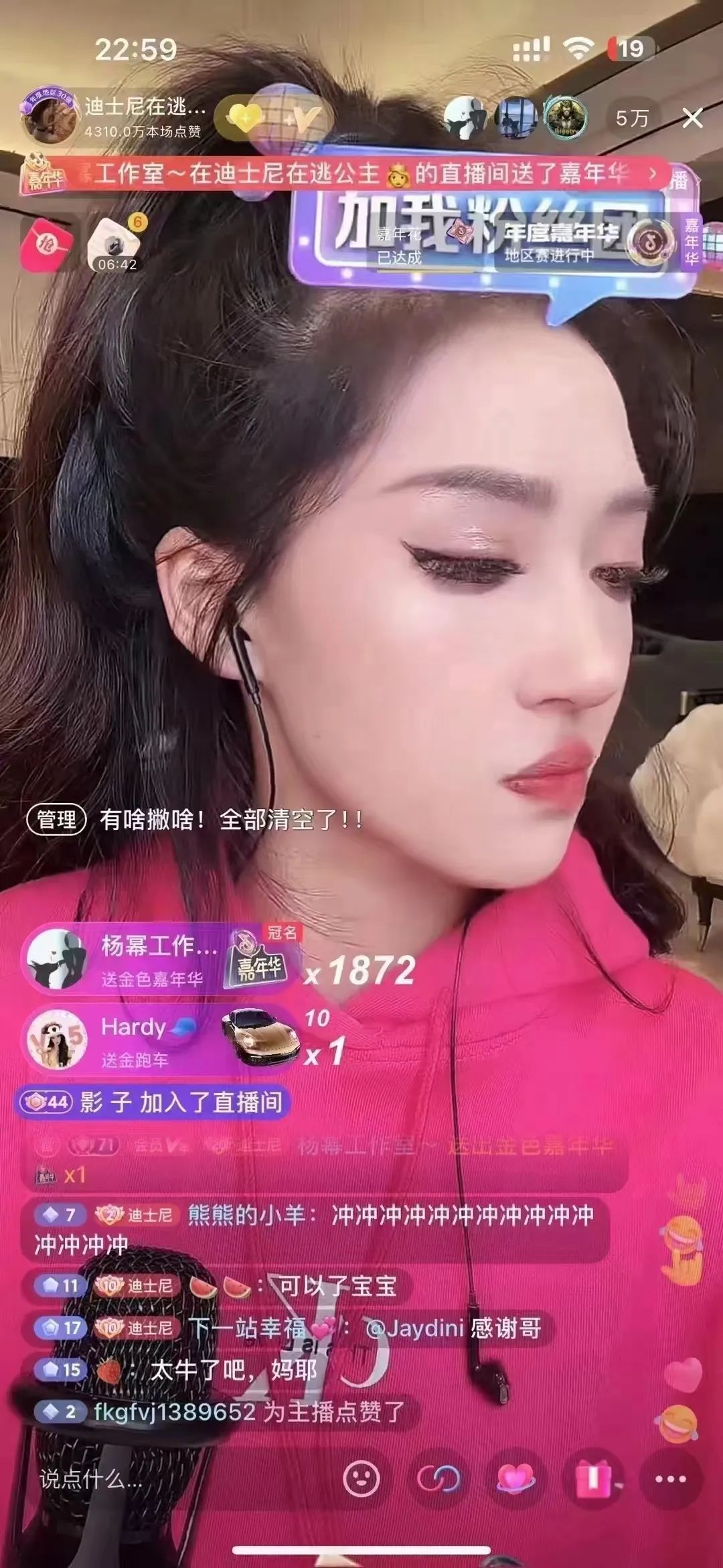Open top viewer avatar with gold frame
The image size is (723, 1568).
coord(565,119)
